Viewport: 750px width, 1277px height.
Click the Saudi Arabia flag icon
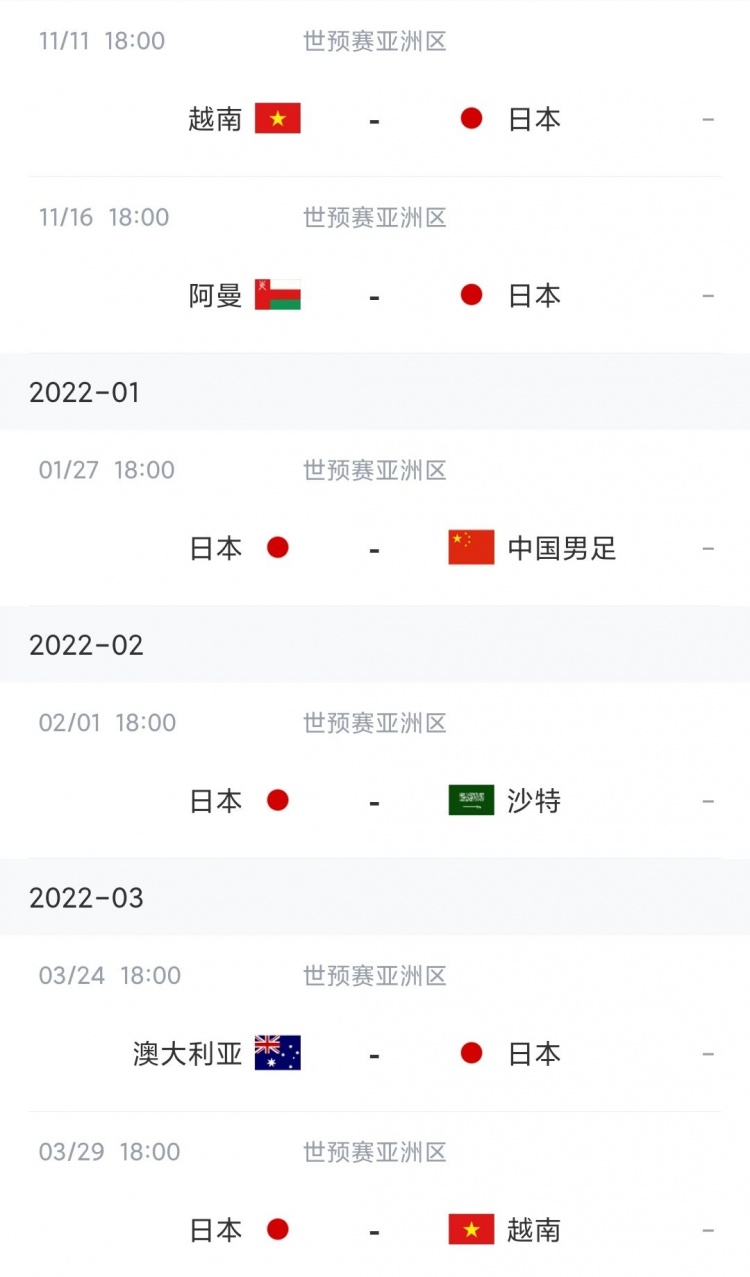click(x=470, y=800)
